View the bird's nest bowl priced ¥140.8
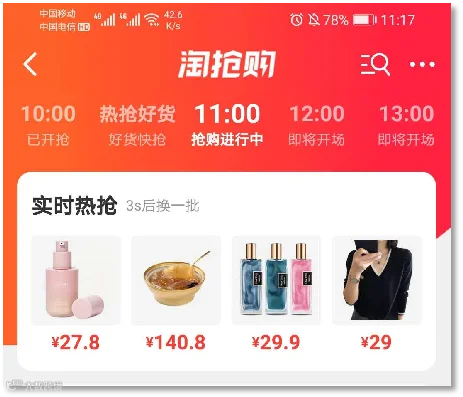The width and height of the screenshot is (463, 397). (x=176, y=294)
